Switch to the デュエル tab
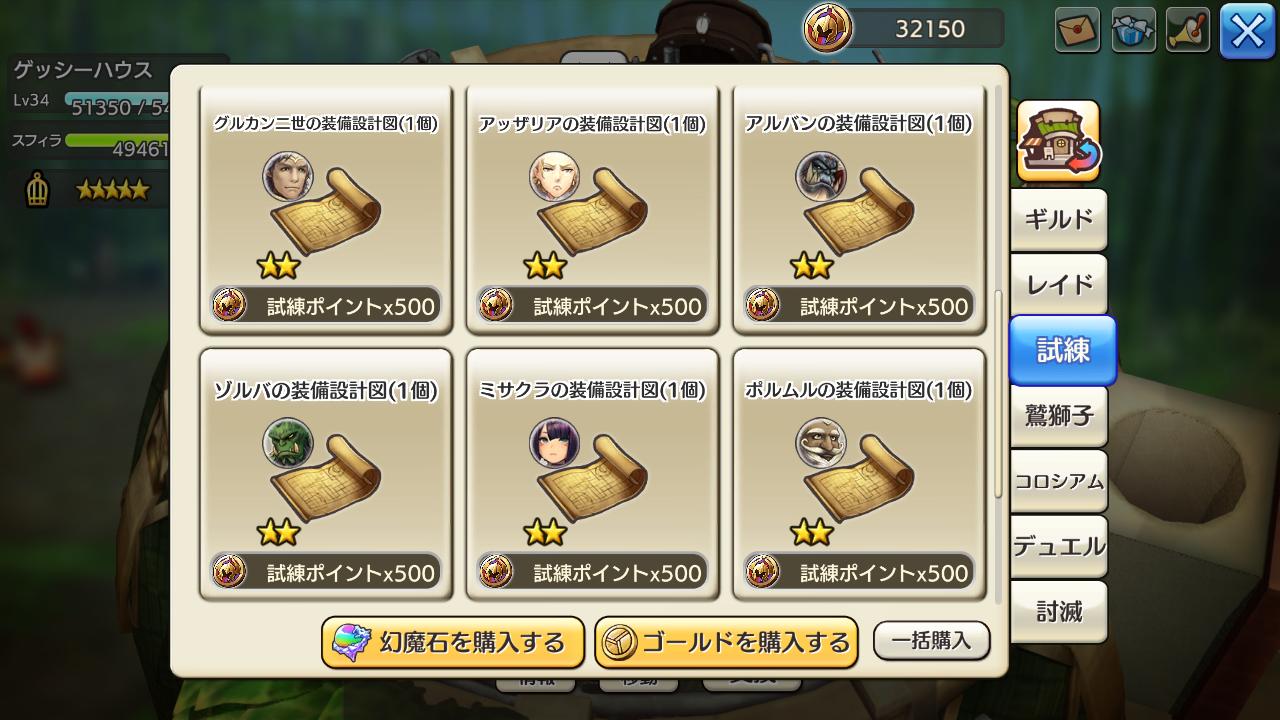 1058,546
